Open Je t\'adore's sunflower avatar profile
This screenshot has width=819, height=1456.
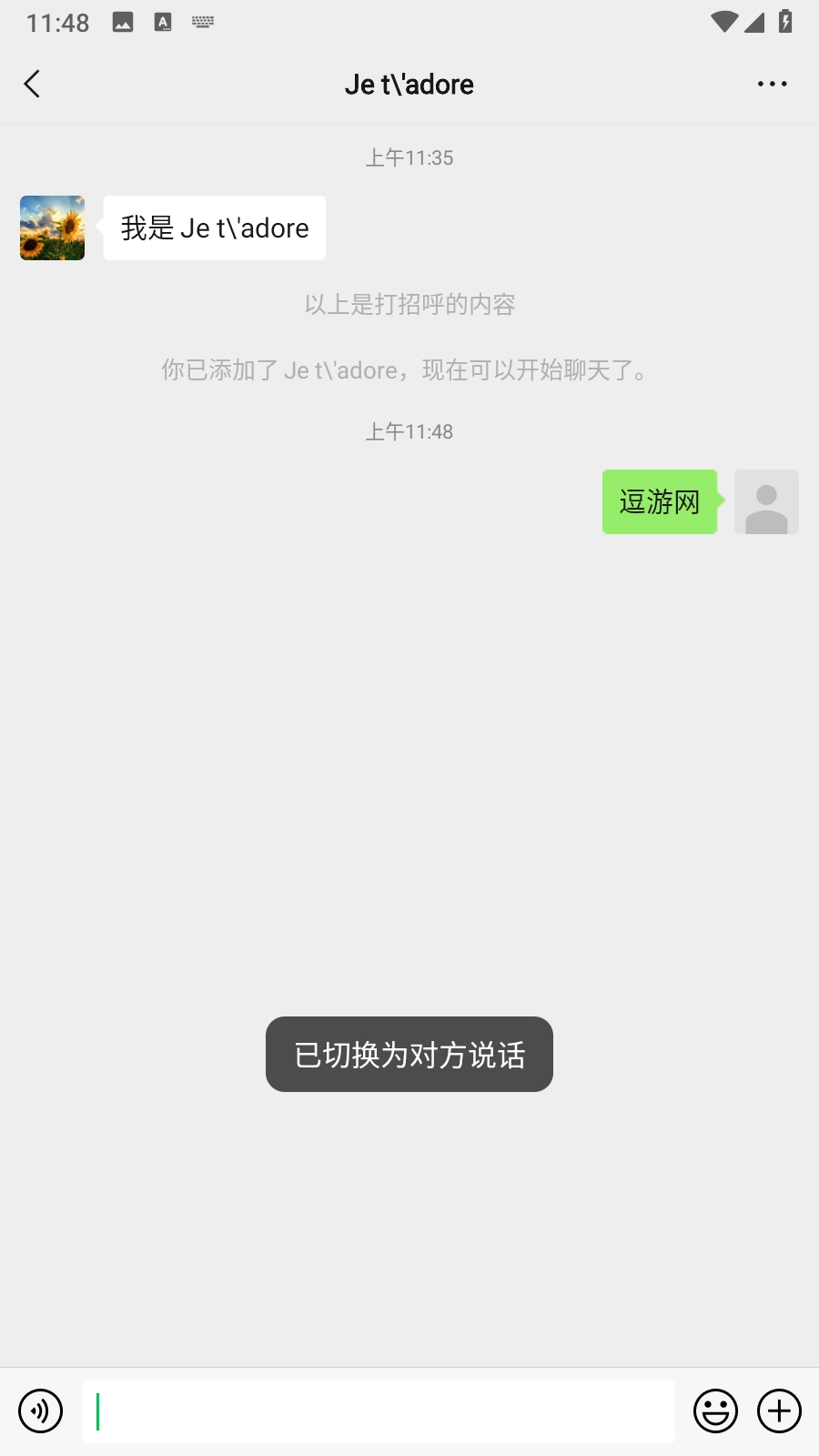53,228
